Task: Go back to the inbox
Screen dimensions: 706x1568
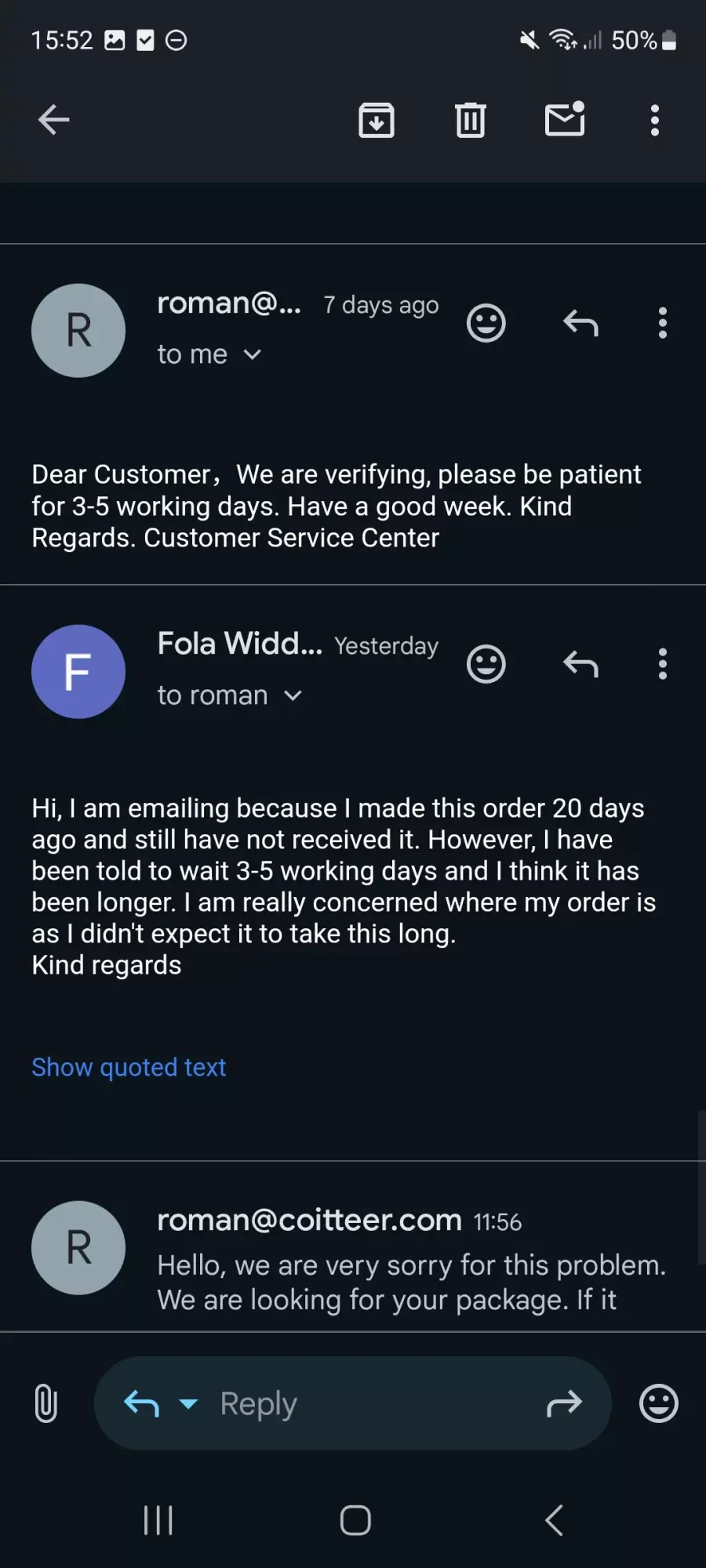Action: click(54, 120)
